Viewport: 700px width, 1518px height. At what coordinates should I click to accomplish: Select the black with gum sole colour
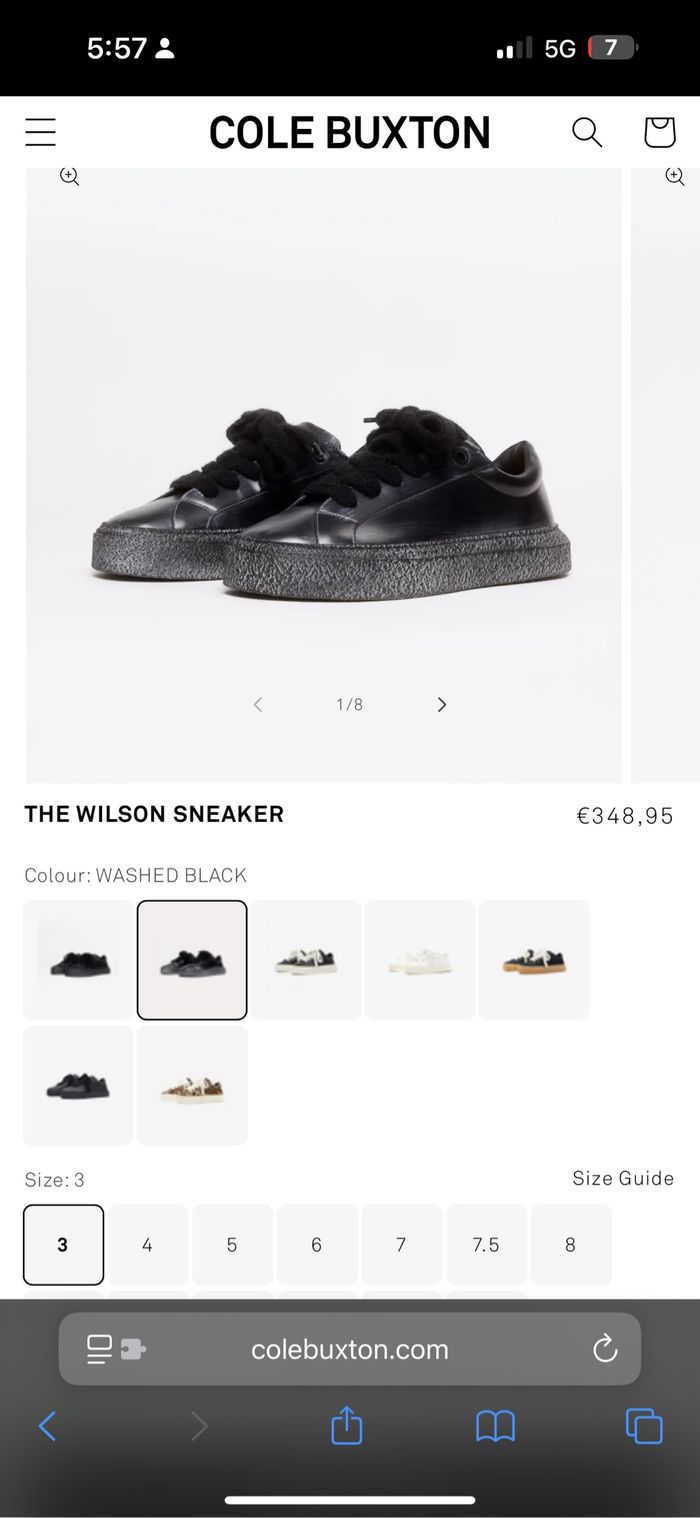[x=534, y=960]
